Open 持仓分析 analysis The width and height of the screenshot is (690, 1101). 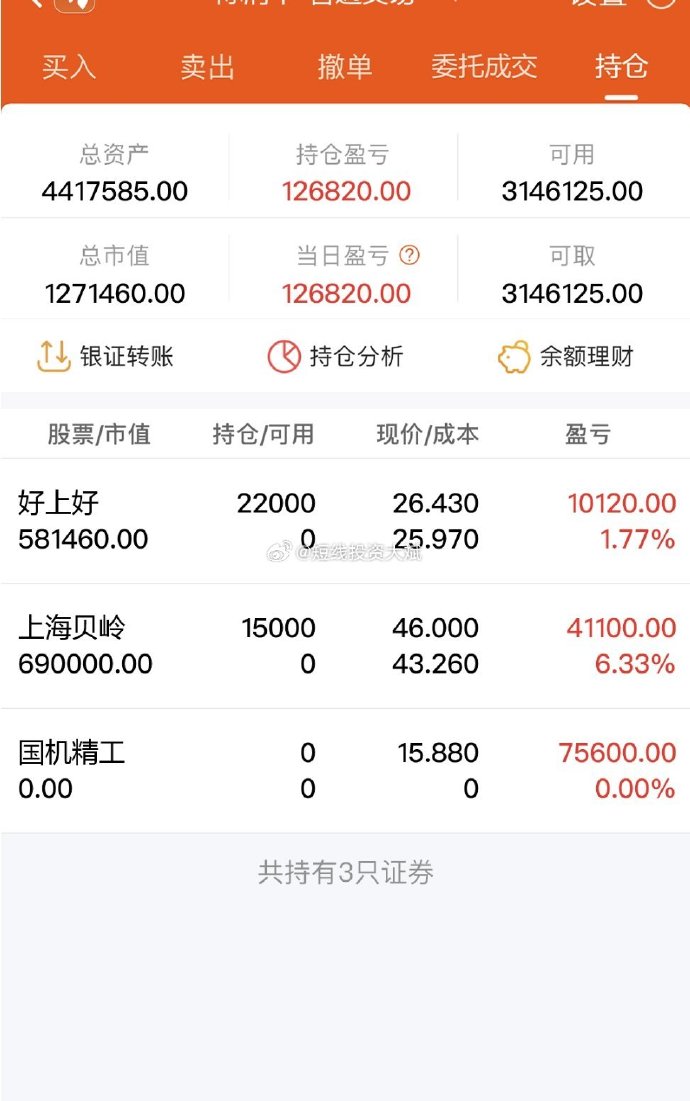[x=336, y=356]
